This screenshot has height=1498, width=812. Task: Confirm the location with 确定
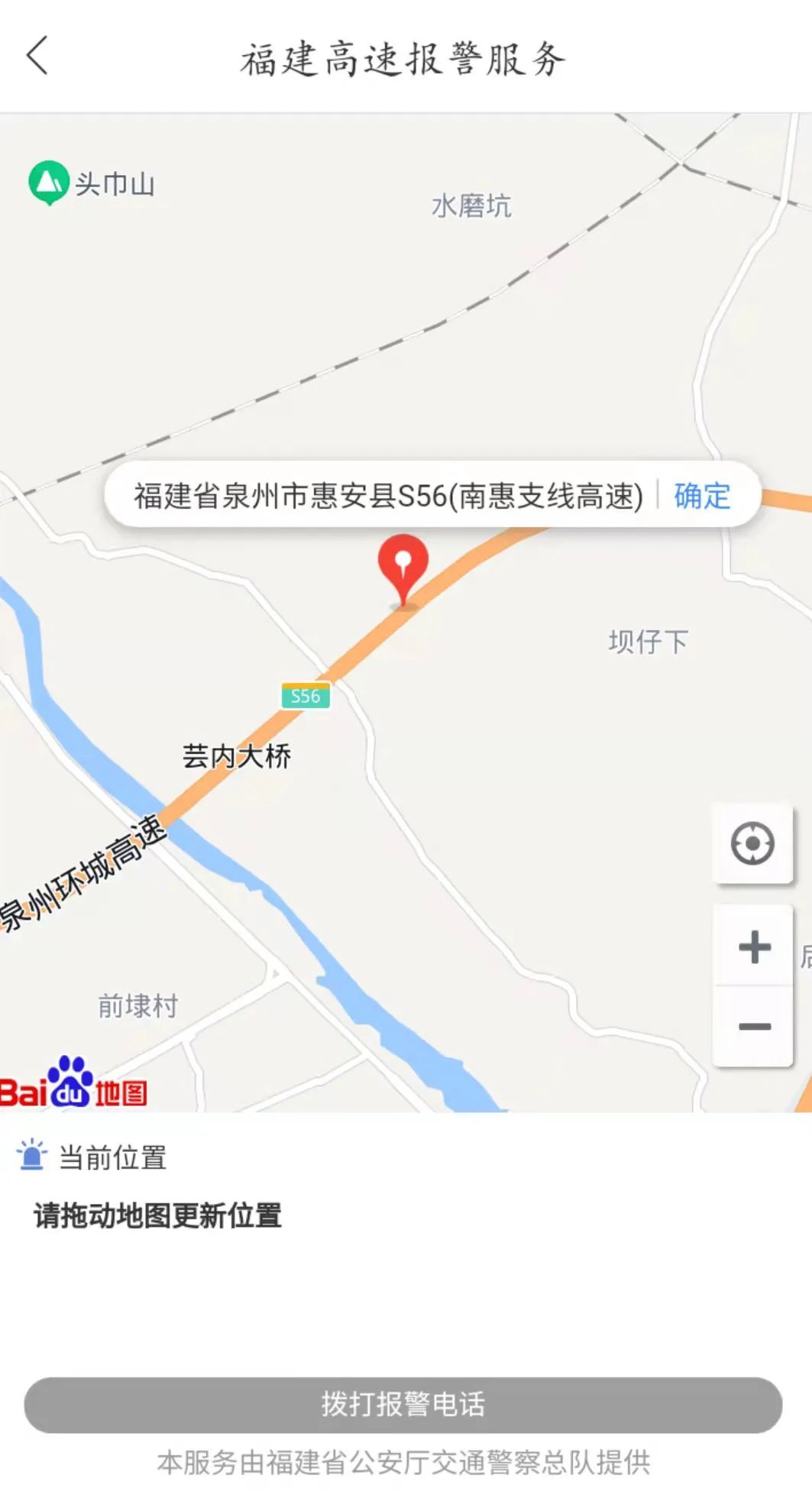(x=701, y=496)
